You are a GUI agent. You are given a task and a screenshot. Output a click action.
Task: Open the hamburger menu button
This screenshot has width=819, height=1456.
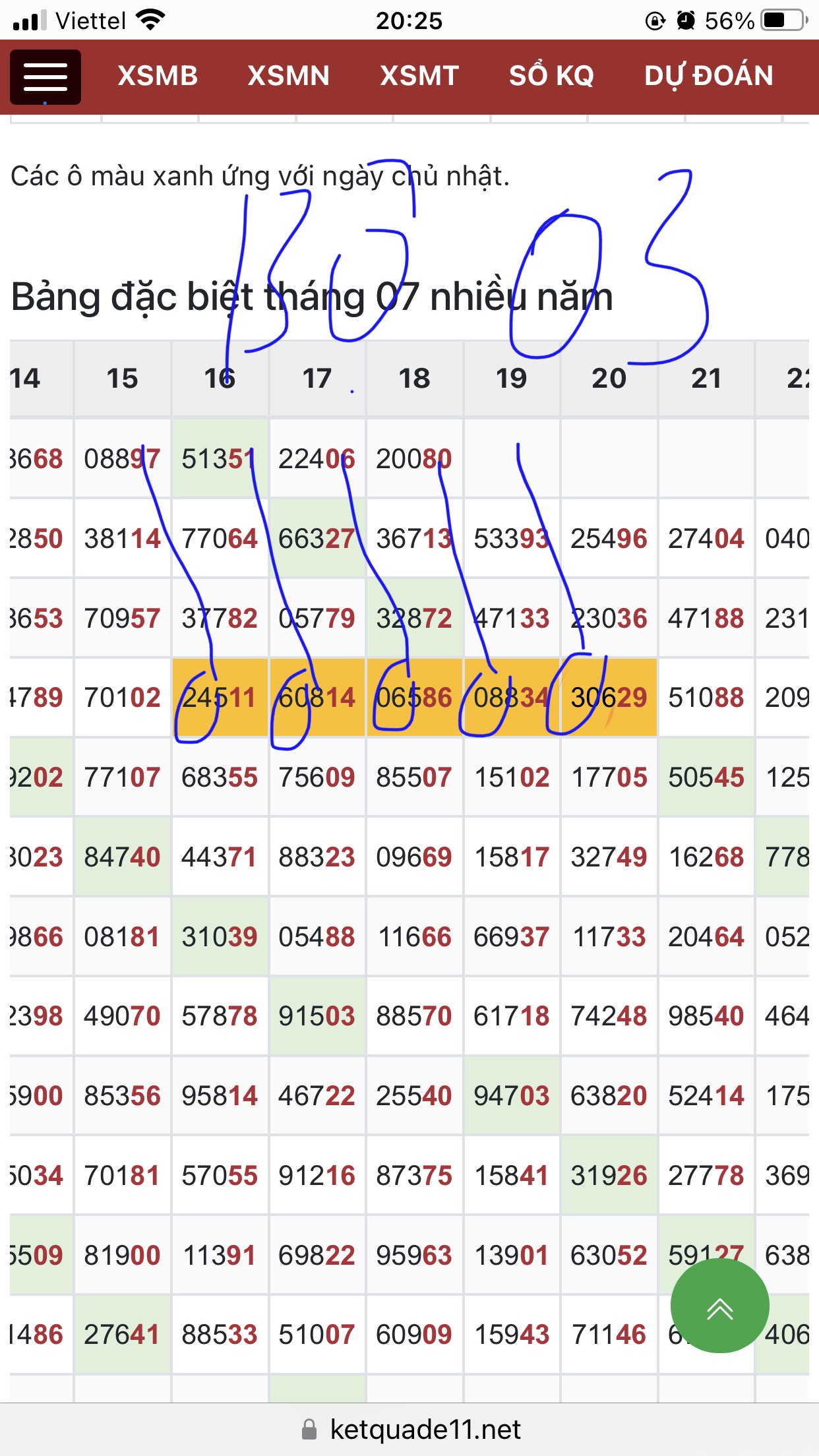45,76
